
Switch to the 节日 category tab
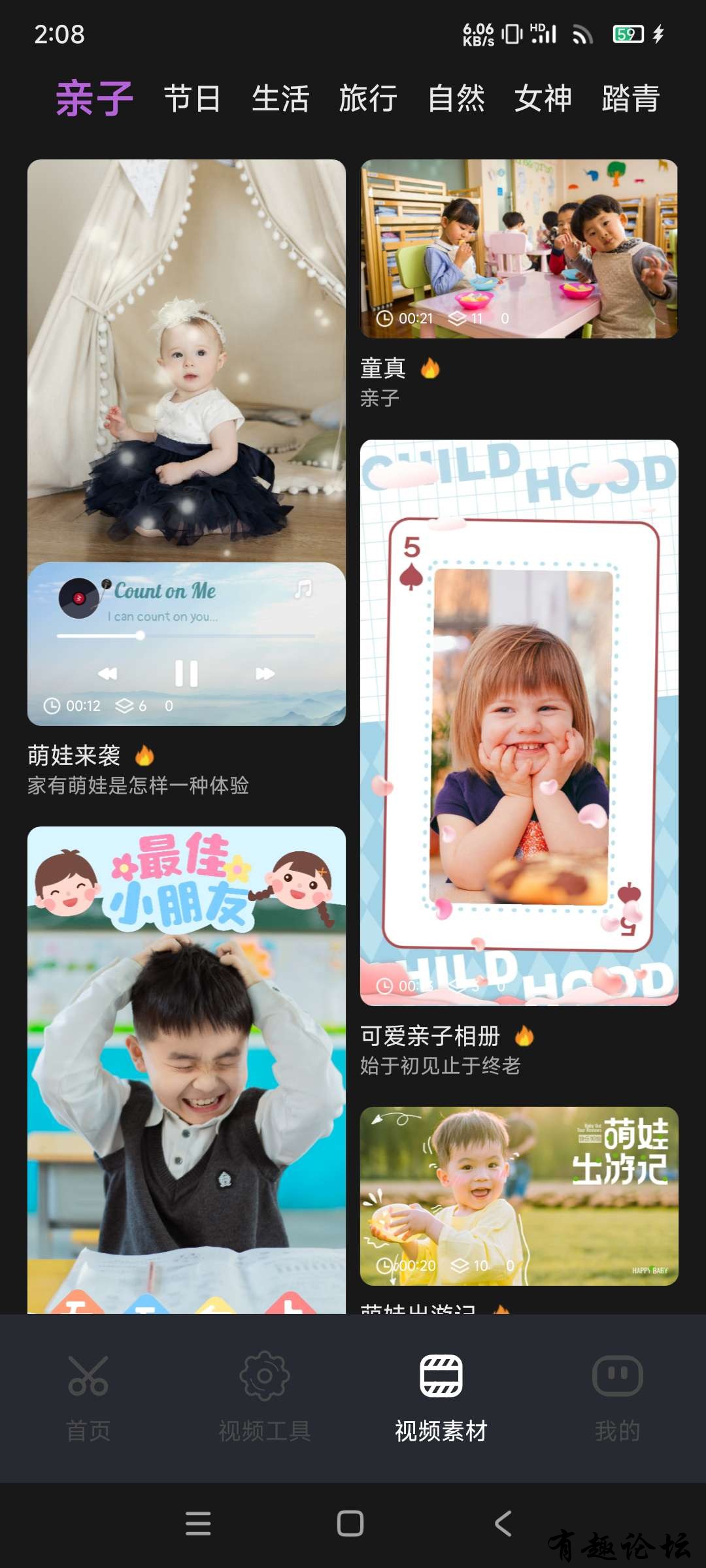coord(192,99)
